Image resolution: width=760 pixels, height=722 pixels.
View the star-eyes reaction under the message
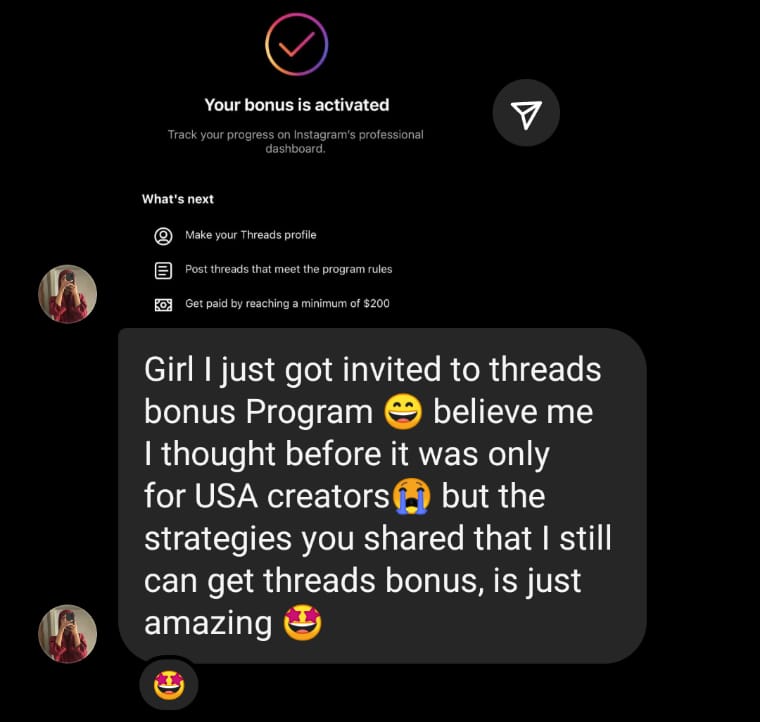[168, 685]
